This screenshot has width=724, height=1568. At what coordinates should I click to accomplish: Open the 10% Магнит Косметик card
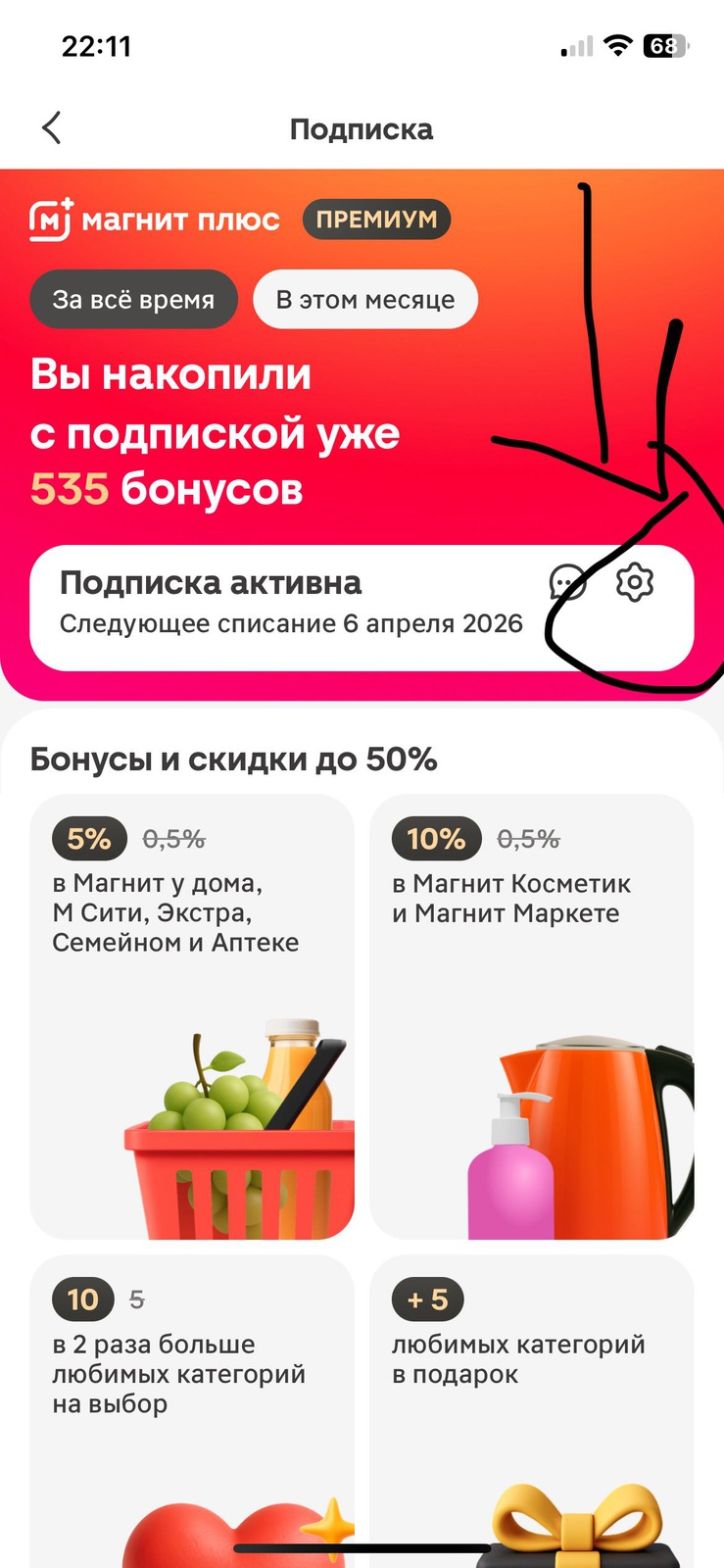click(531, 1015)
